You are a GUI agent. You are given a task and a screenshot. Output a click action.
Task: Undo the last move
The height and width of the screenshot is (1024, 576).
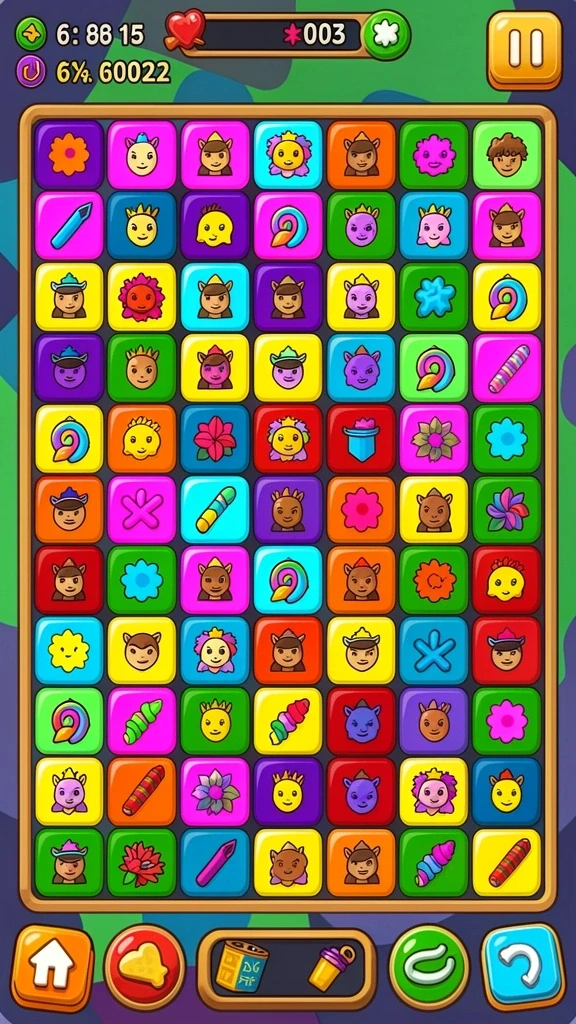522,967
